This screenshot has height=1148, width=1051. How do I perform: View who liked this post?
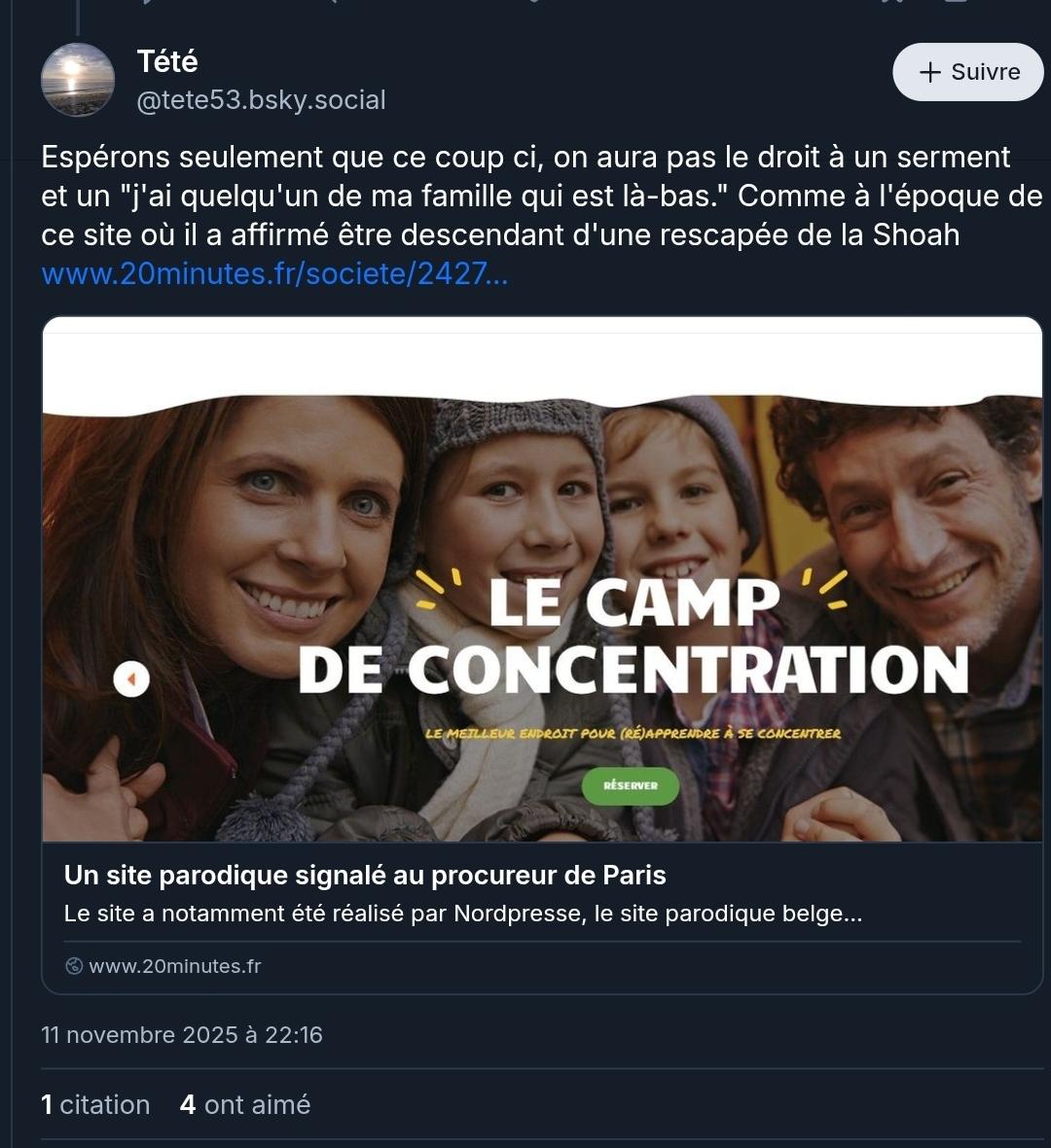245,1105
